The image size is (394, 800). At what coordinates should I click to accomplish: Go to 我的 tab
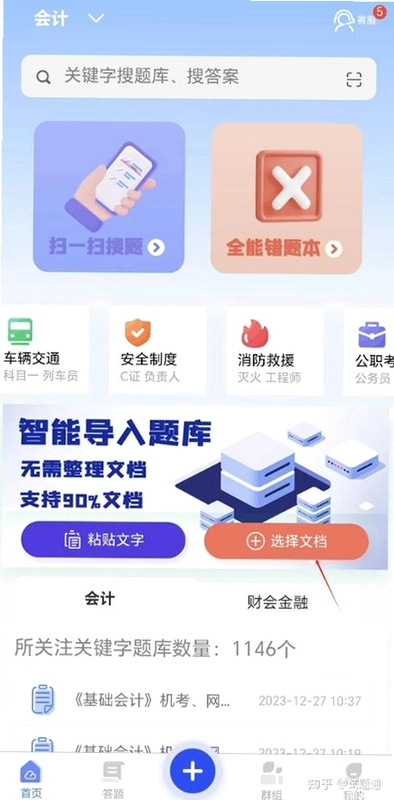353,779
